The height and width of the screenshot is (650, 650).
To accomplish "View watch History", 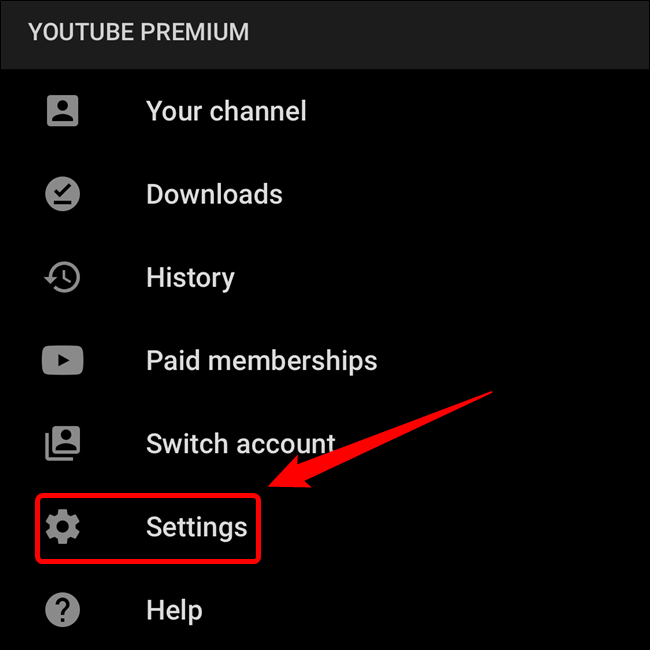I will tap(190, 277).
